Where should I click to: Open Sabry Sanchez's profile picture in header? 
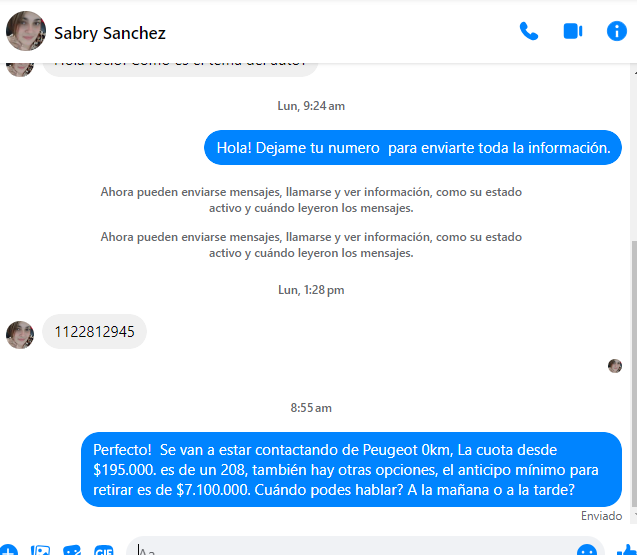click(x=25, y=32)
